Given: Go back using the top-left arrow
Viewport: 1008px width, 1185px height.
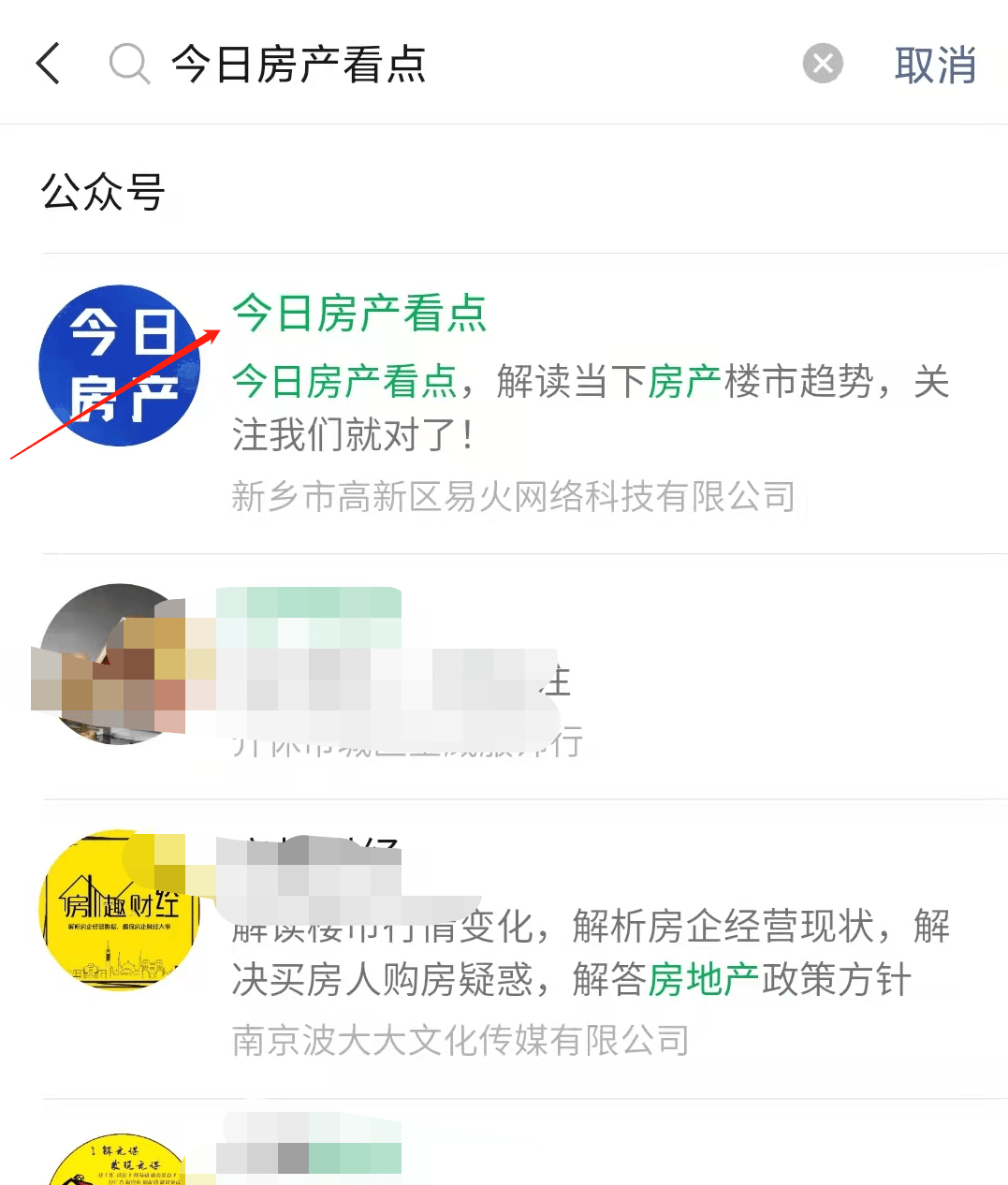Looking at the screenshot, I should [49, 64].
